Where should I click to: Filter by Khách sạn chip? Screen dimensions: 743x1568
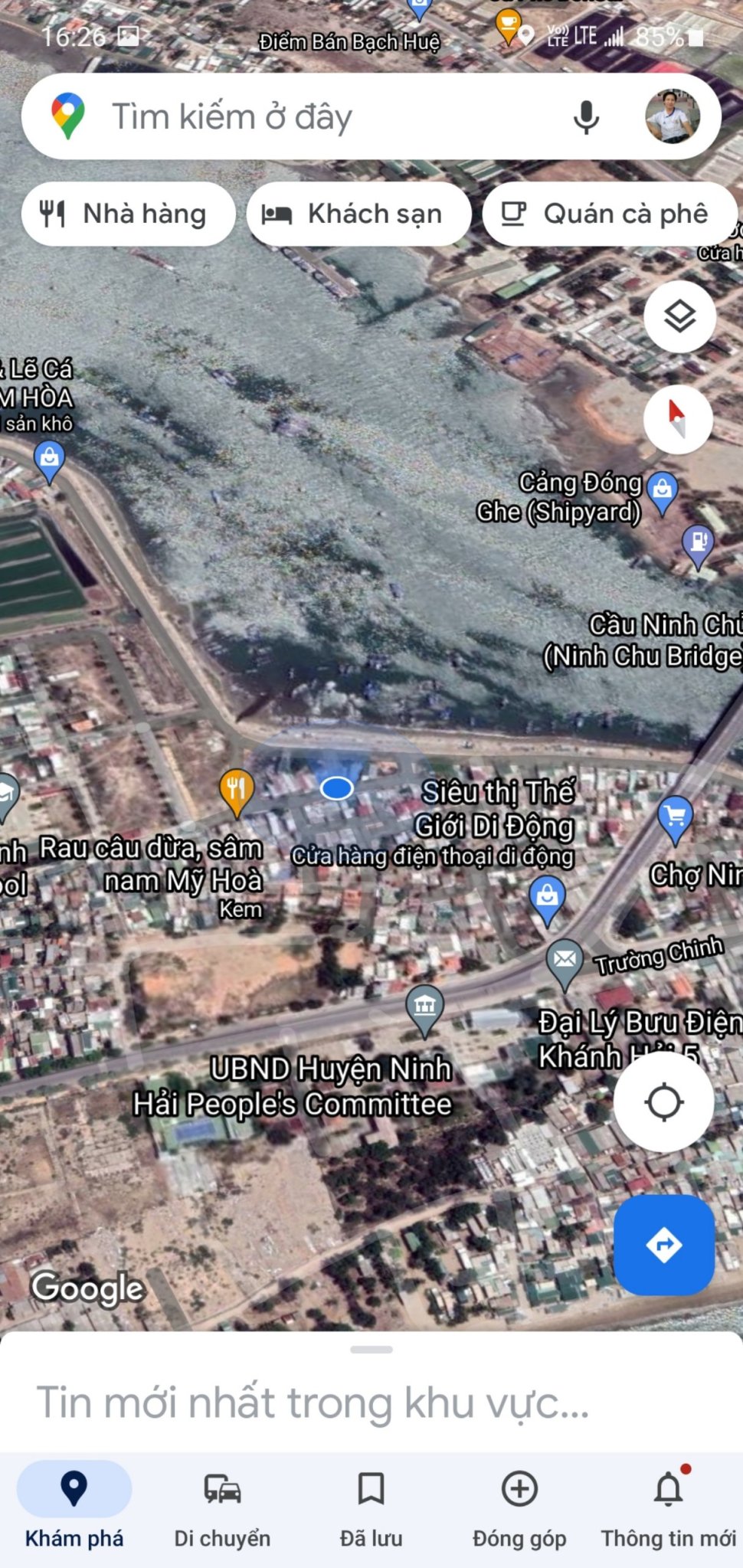(358, 214)
